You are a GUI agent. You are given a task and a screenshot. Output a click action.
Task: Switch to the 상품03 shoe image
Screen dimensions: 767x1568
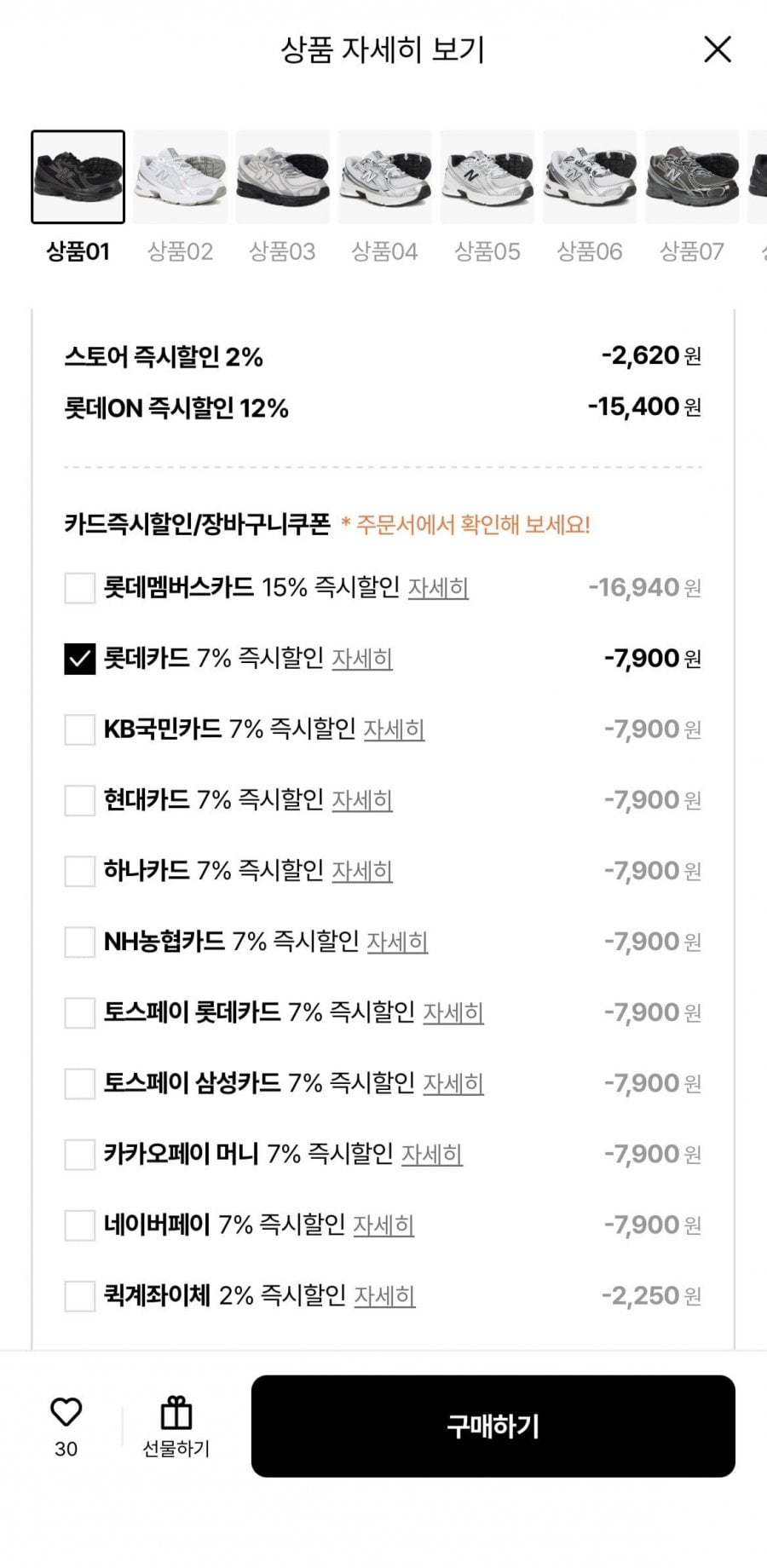282,177
